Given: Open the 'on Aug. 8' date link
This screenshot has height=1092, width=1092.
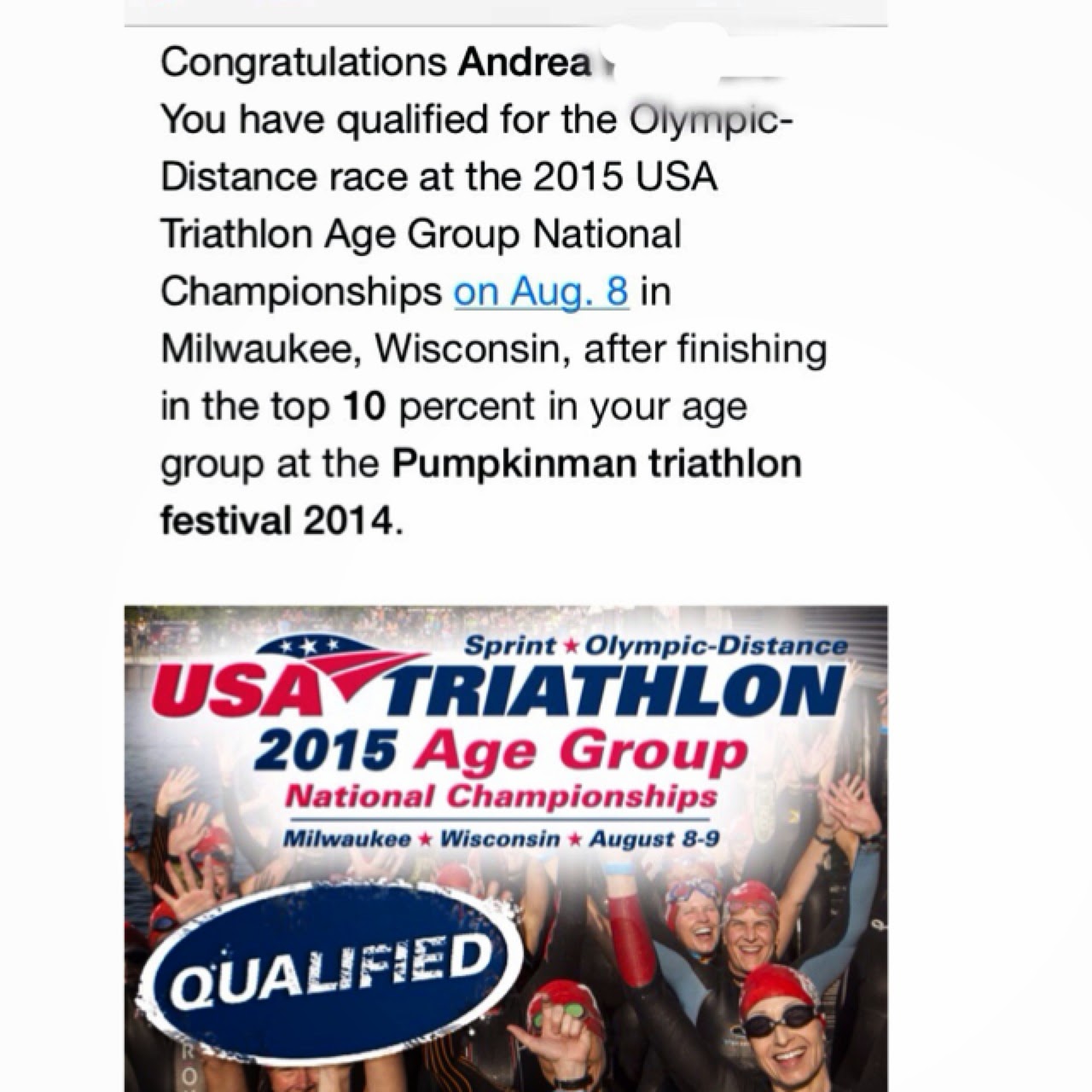Looking at the screenshot, I should (541, 293).
